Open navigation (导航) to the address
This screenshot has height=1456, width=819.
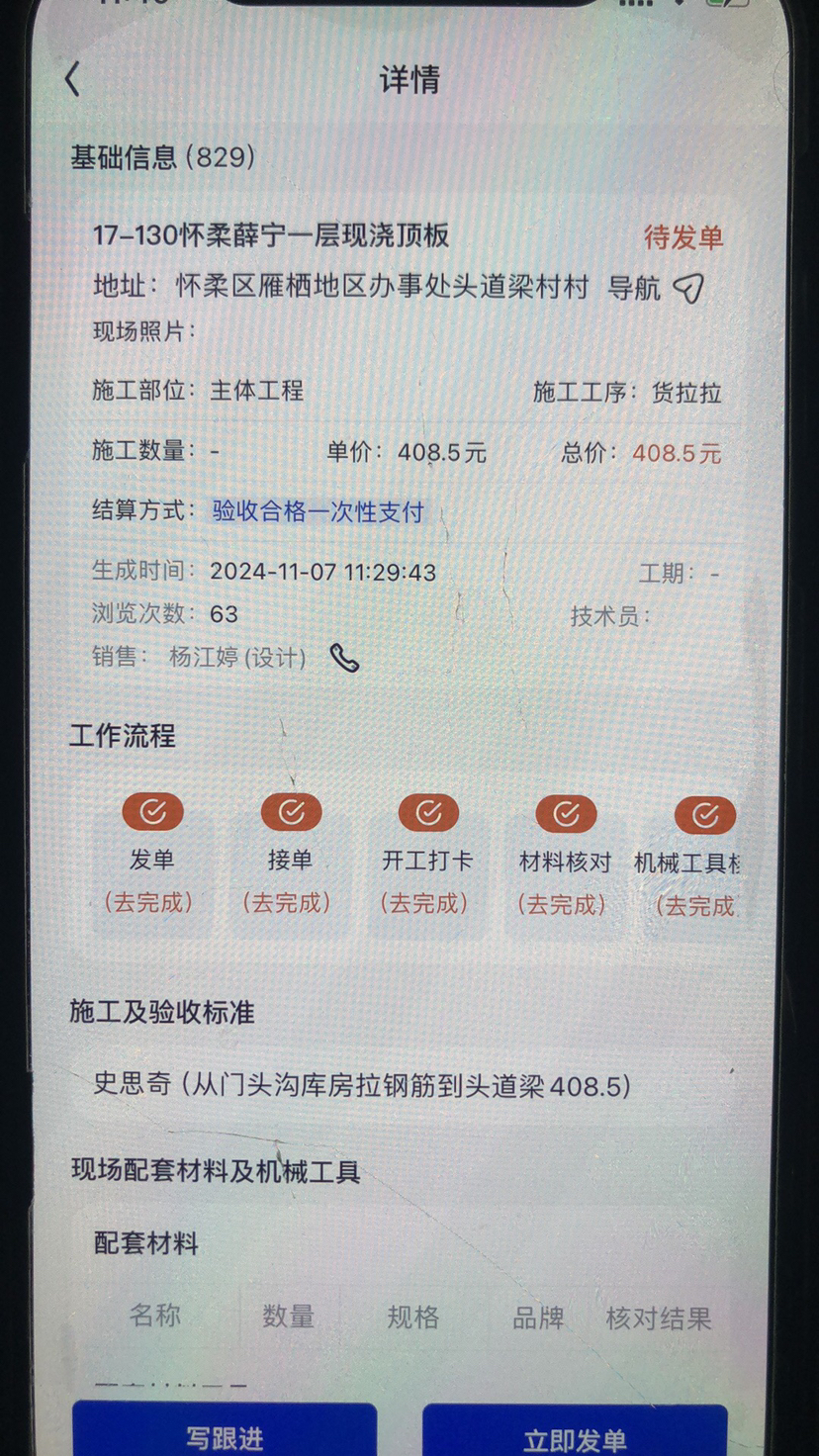tap(656, 288)
